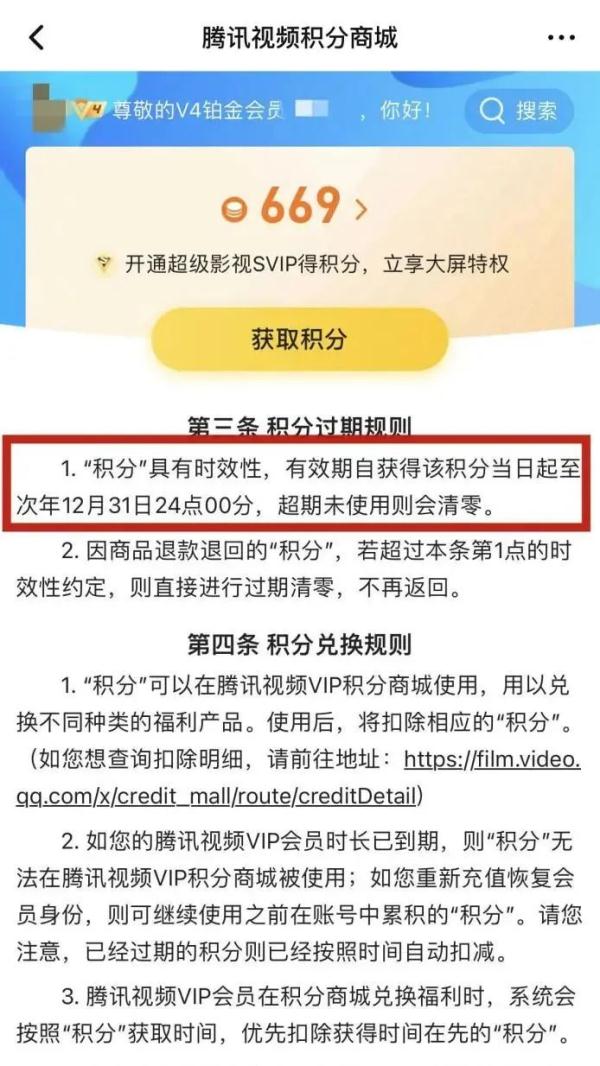Tap the 开通超级影视SVIP得积分 banner
Viewport: 600px width, 1066px height.
click(301, 264)
